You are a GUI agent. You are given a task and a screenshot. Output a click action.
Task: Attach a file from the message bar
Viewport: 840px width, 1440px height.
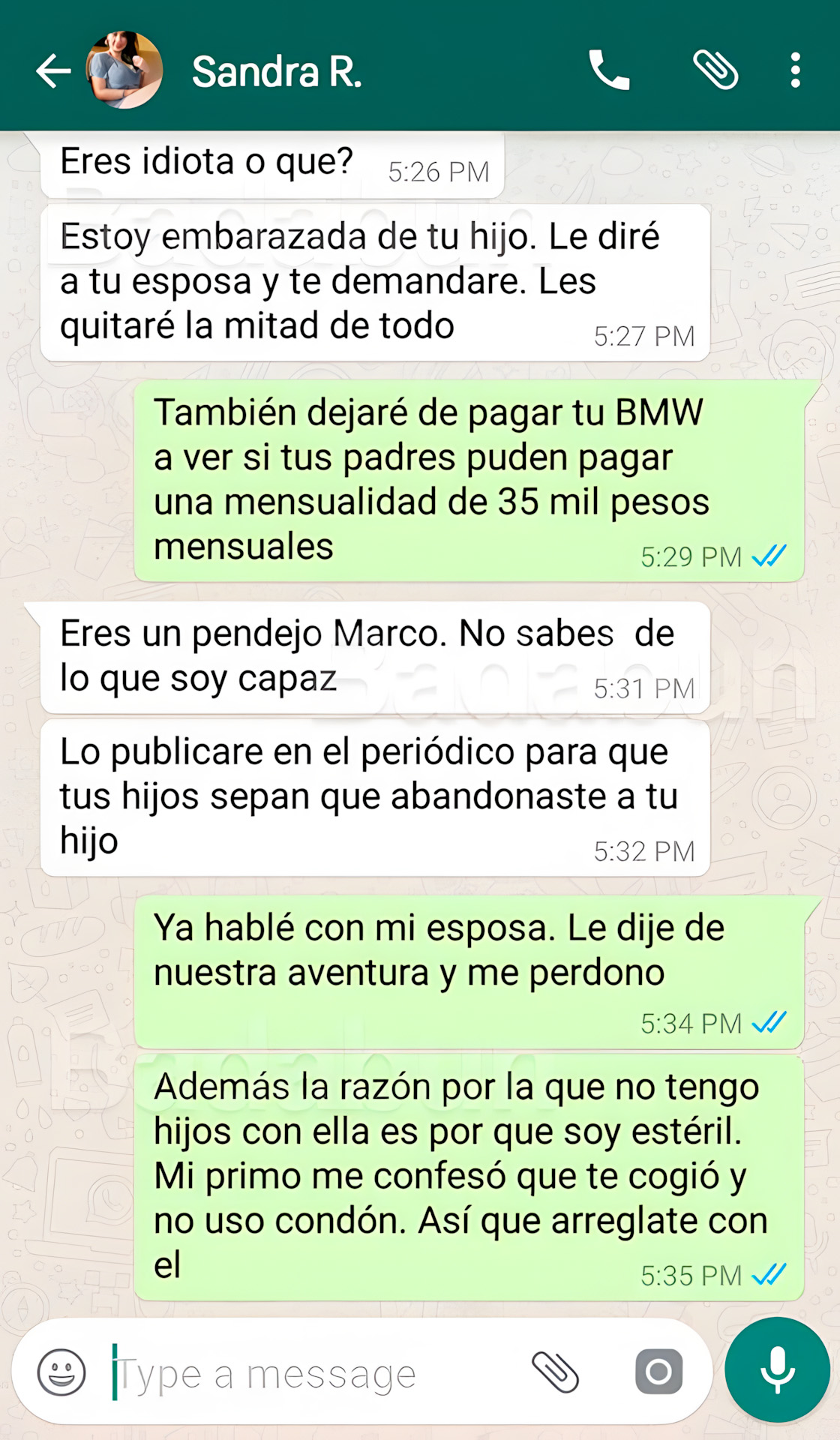(x=556, y=1372)
